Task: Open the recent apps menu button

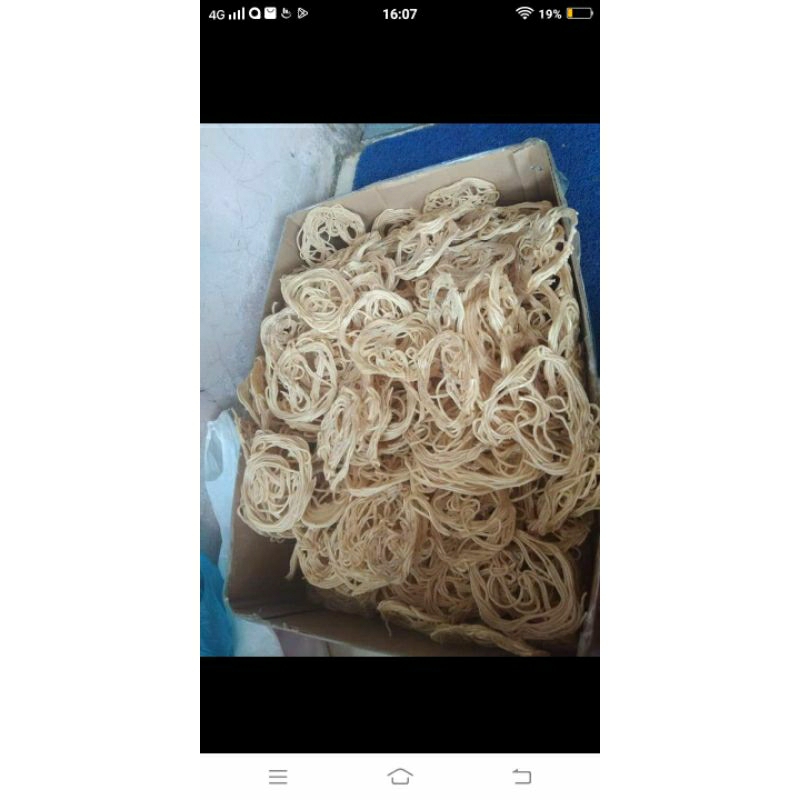Action: click(278, 777)
